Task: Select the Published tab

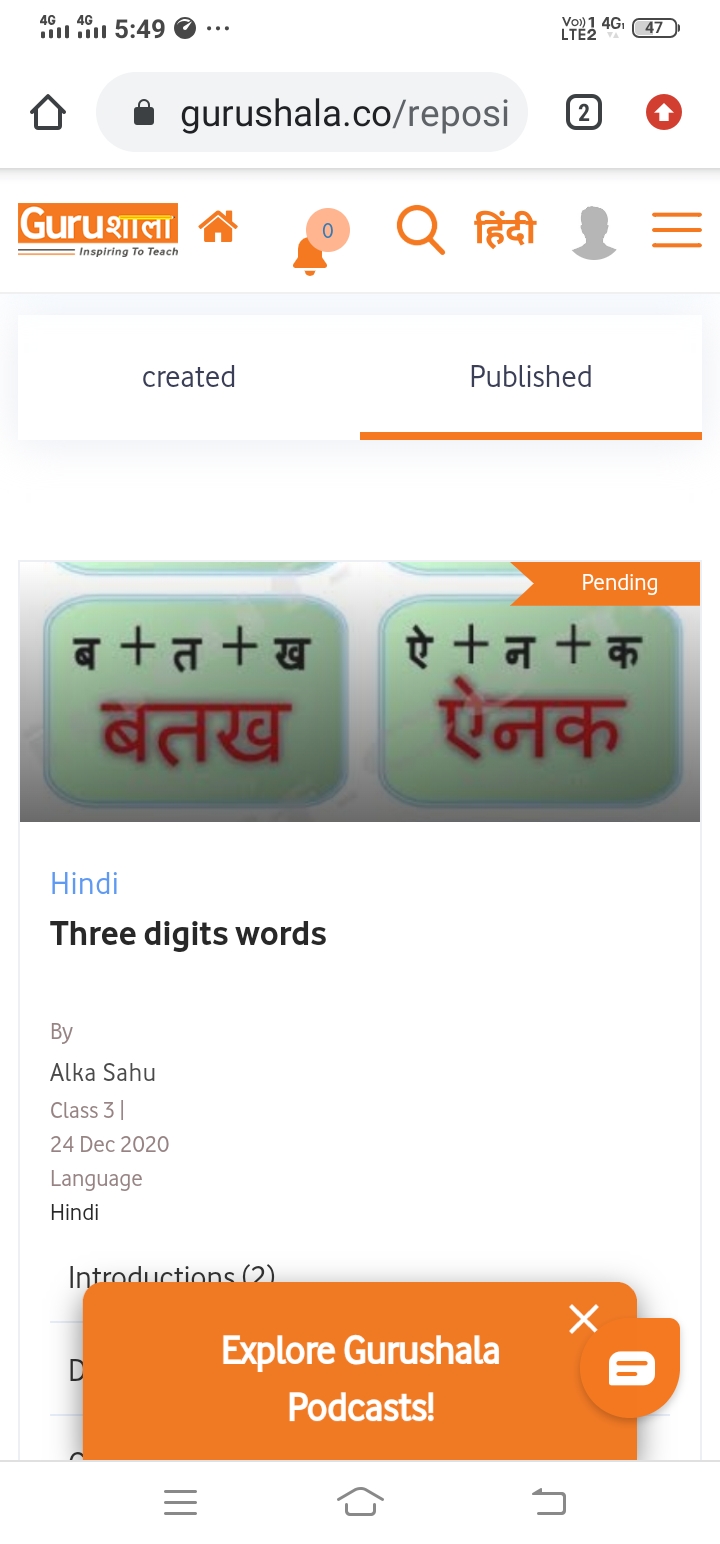Action: coord(531,377)
